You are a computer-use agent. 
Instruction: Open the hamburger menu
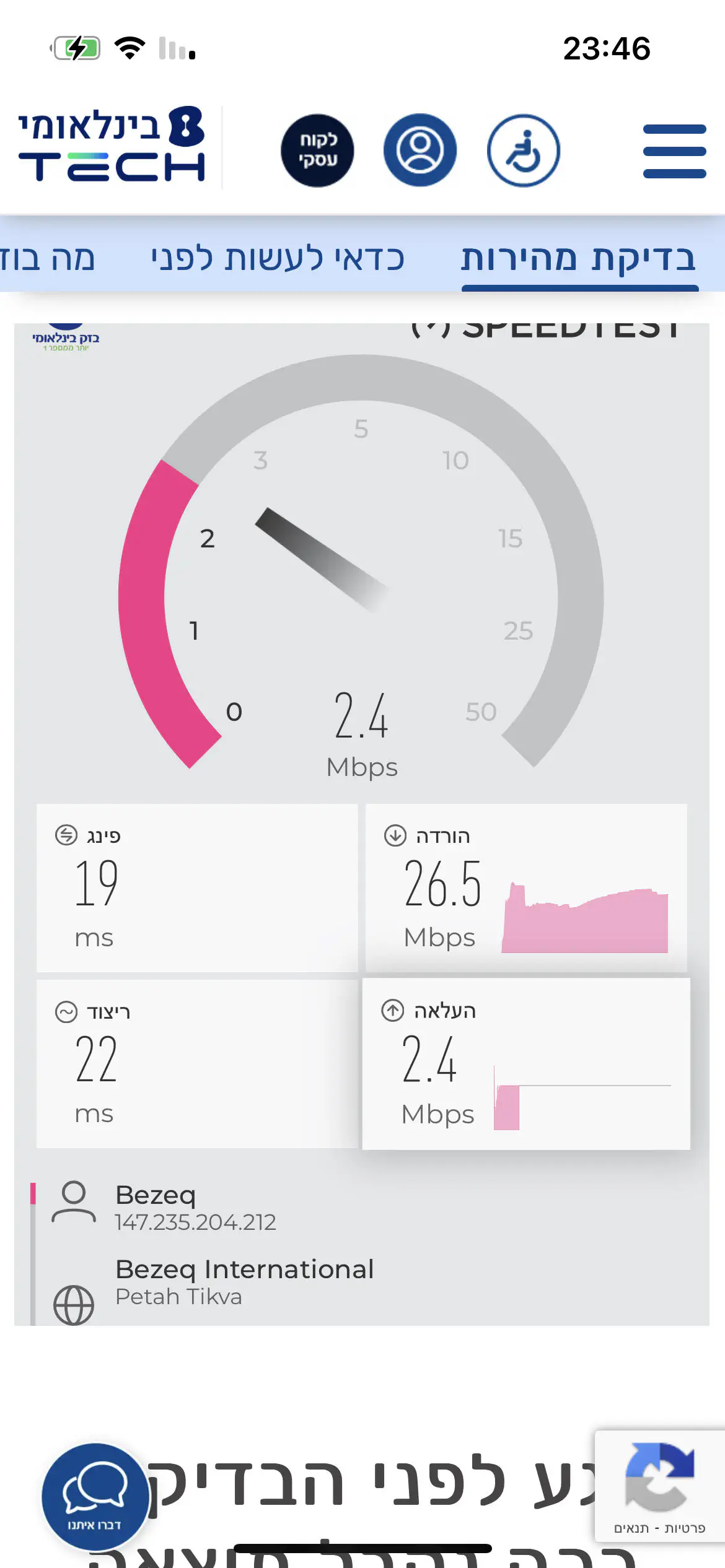click(674, 150)
